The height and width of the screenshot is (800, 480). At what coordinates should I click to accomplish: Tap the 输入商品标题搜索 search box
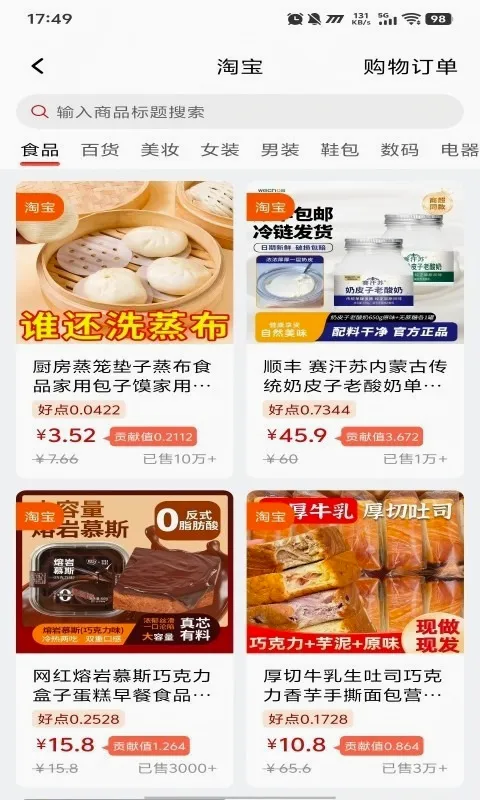pos(240,112)
